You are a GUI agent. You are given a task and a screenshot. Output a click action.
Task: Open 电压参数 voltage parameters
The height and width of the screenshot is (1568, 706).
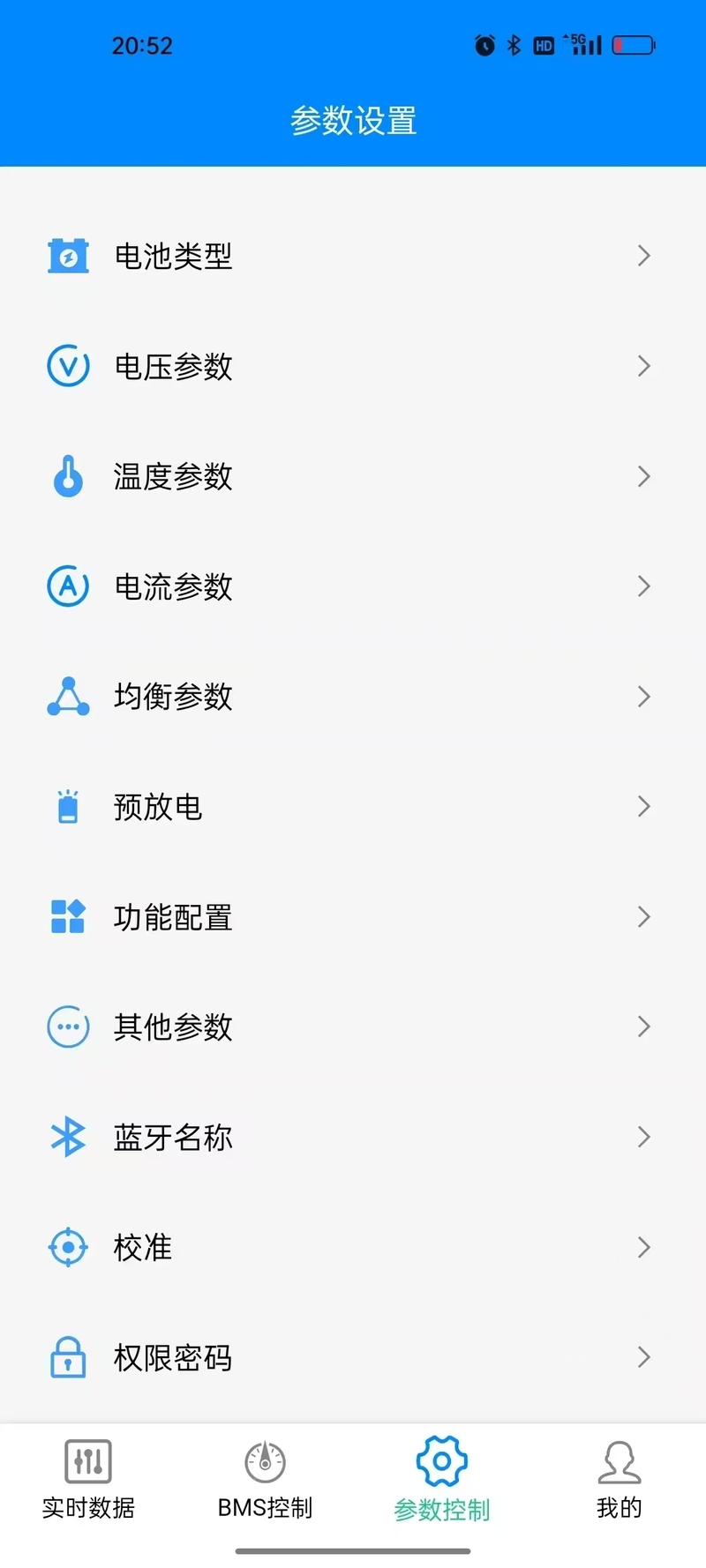(x=173, y=366)
